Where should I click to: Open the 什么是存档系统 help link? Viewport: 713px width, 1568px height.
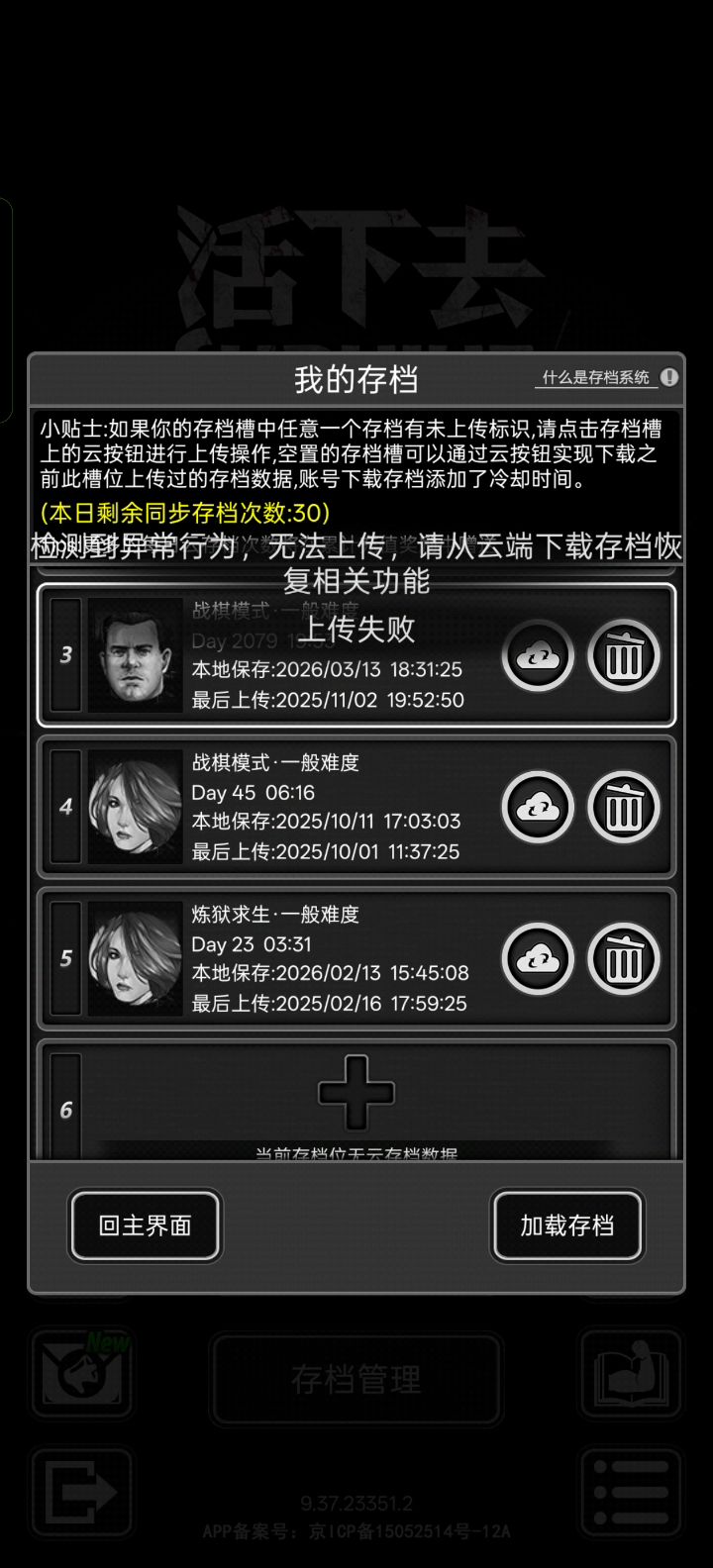point(596,377)
